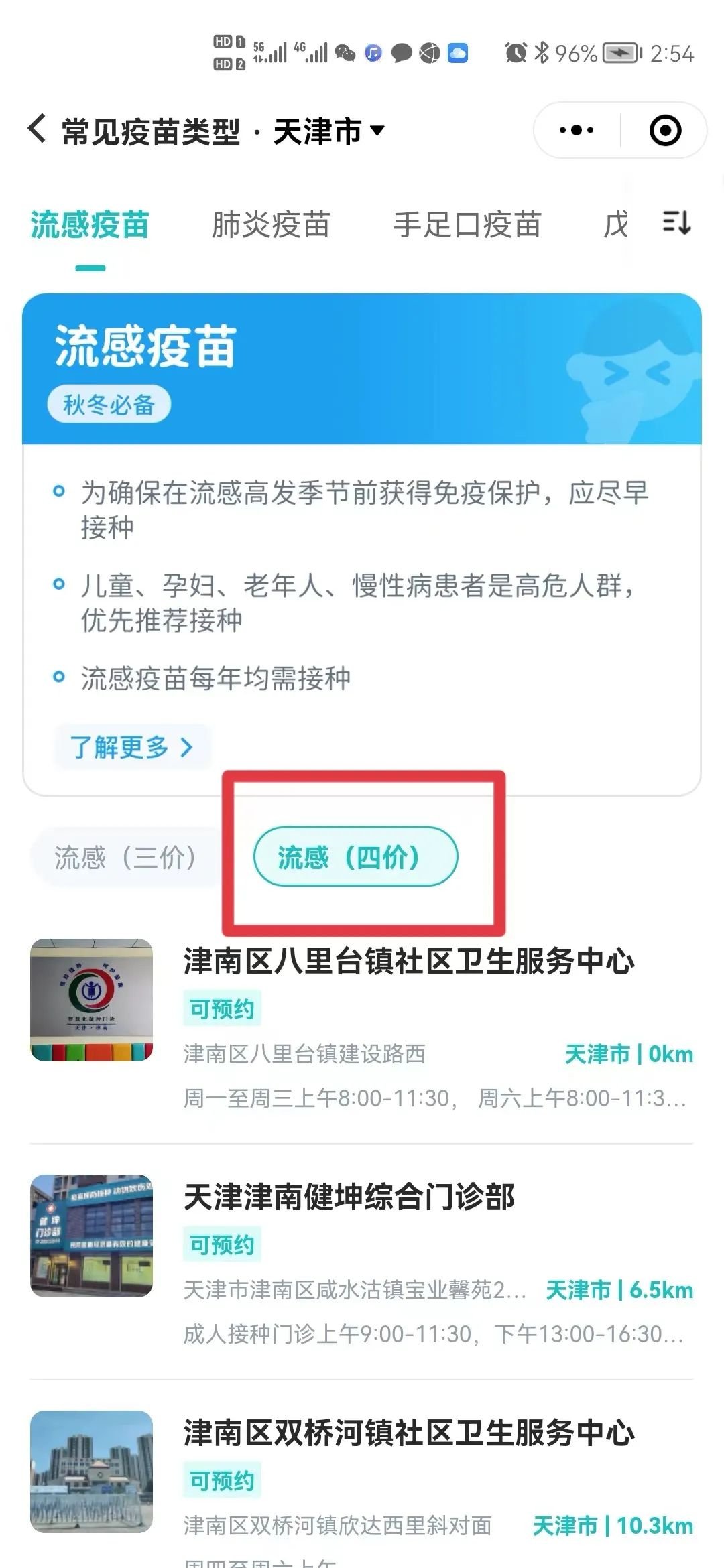The image size is (724, 1568).
Task: Close the mini program via the circle icon
Action: 665,130
